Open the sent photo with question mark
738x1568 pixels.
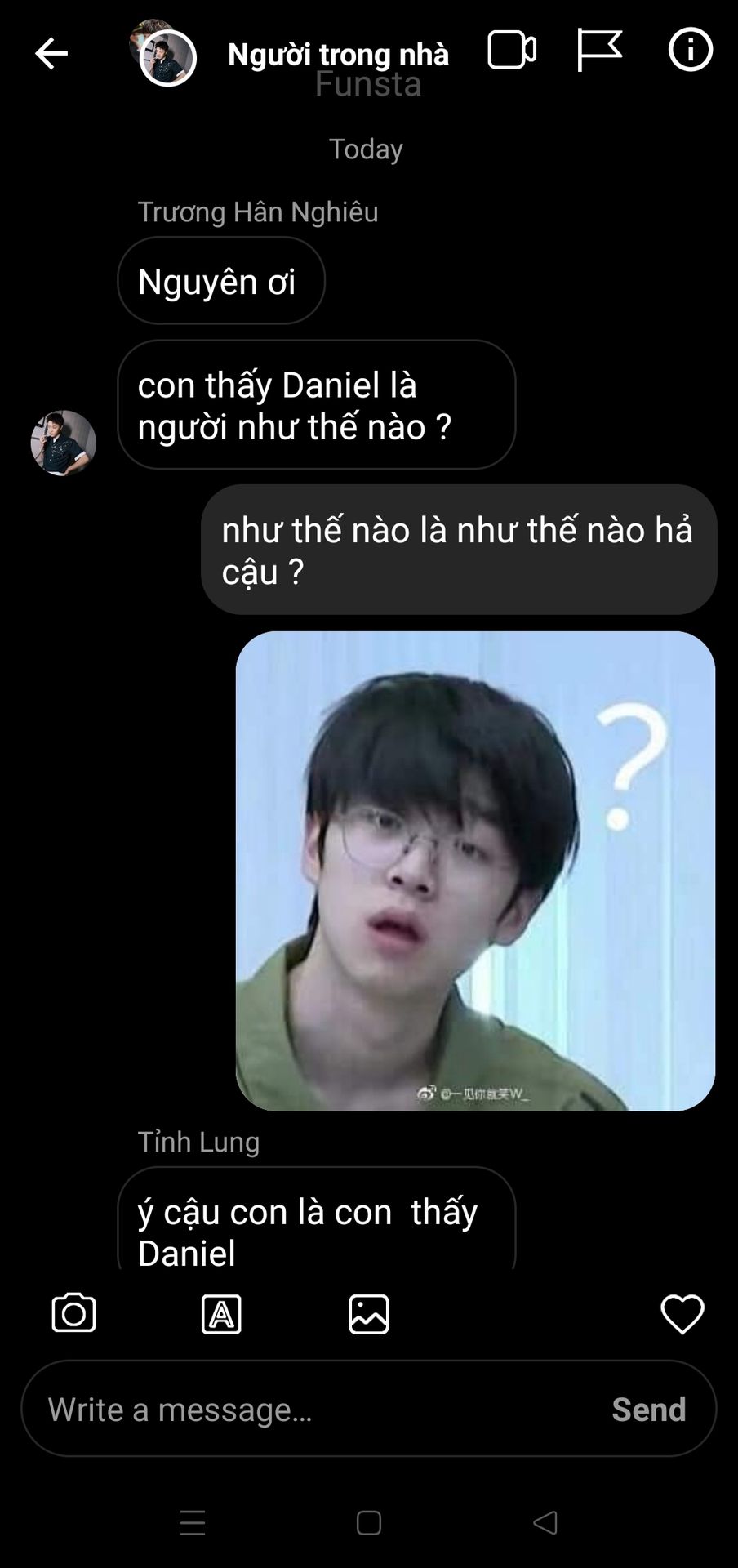pos(475,871)
